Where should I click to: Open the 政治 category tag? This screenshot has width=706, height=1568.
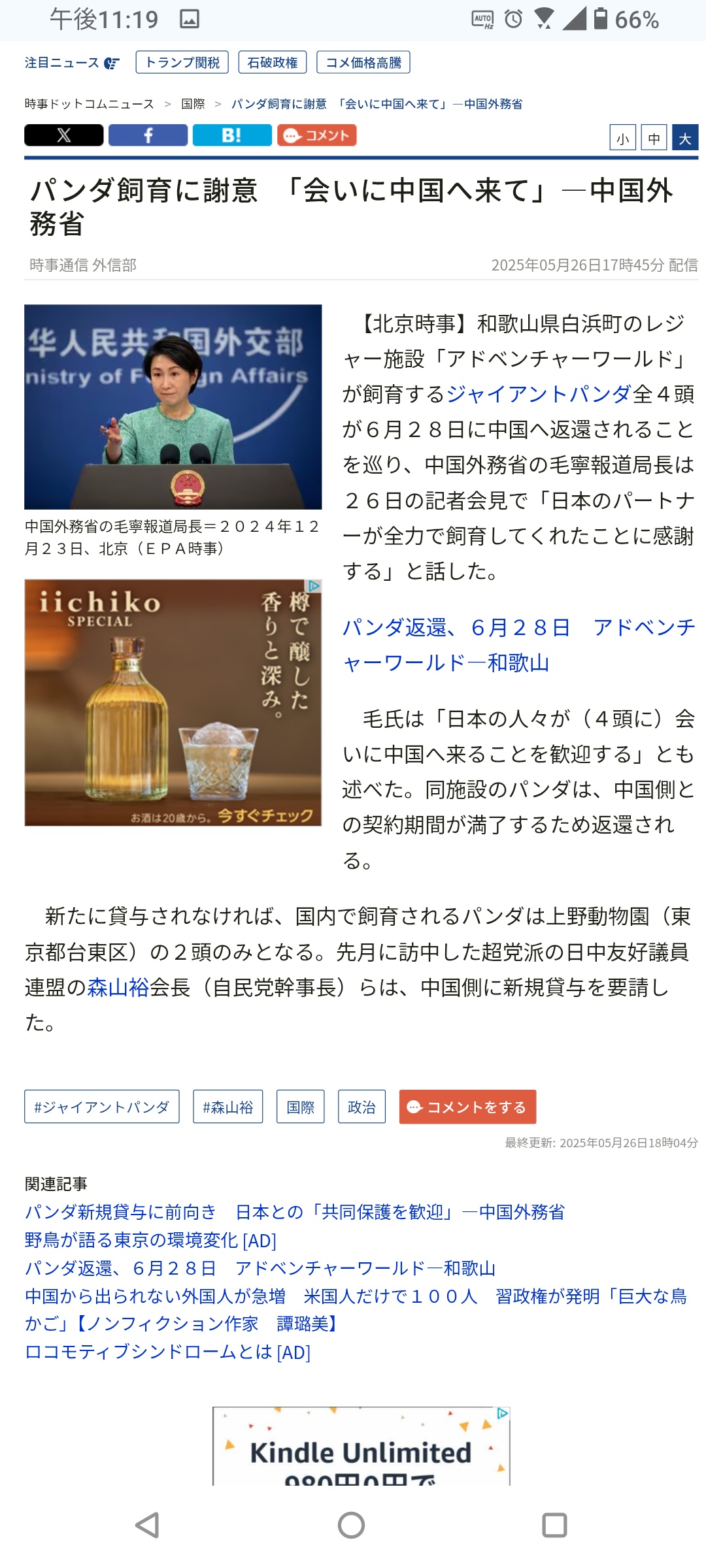[361, 1107]
